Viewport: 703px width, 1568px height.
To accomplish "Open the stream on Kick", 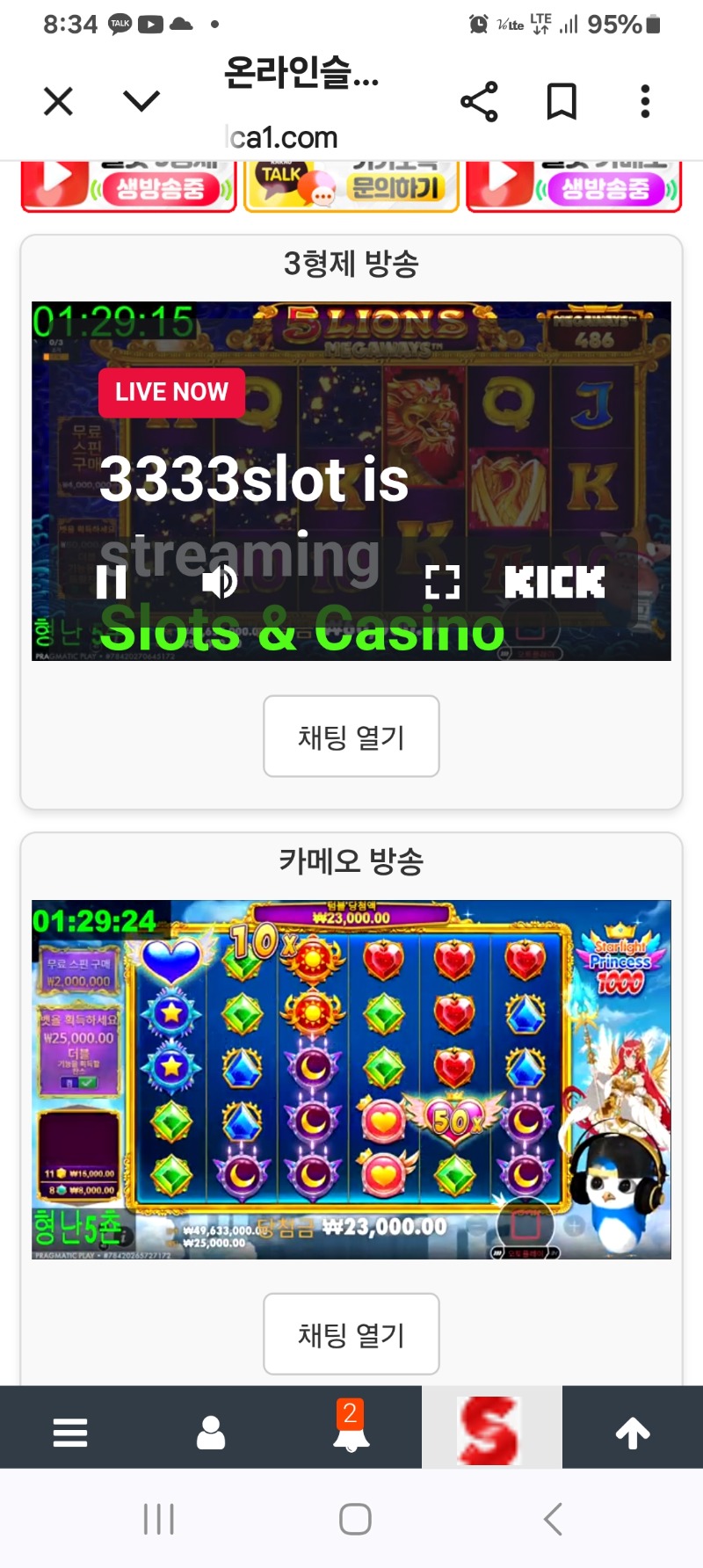I will pos(554,582).
